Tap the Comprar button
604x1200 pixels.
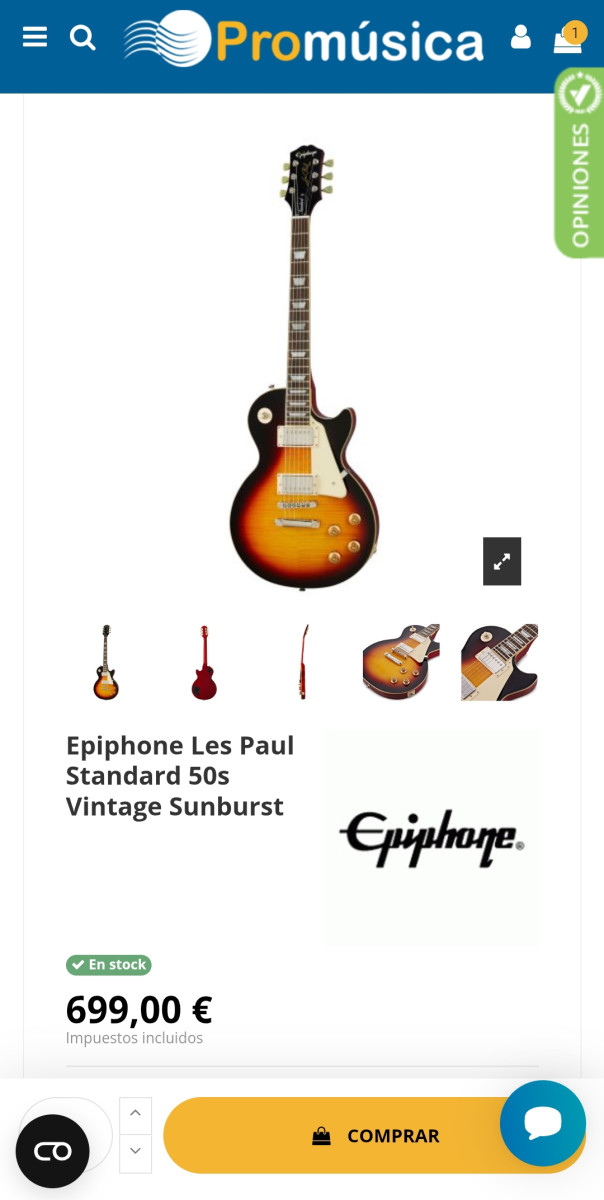coord(374,1136)
